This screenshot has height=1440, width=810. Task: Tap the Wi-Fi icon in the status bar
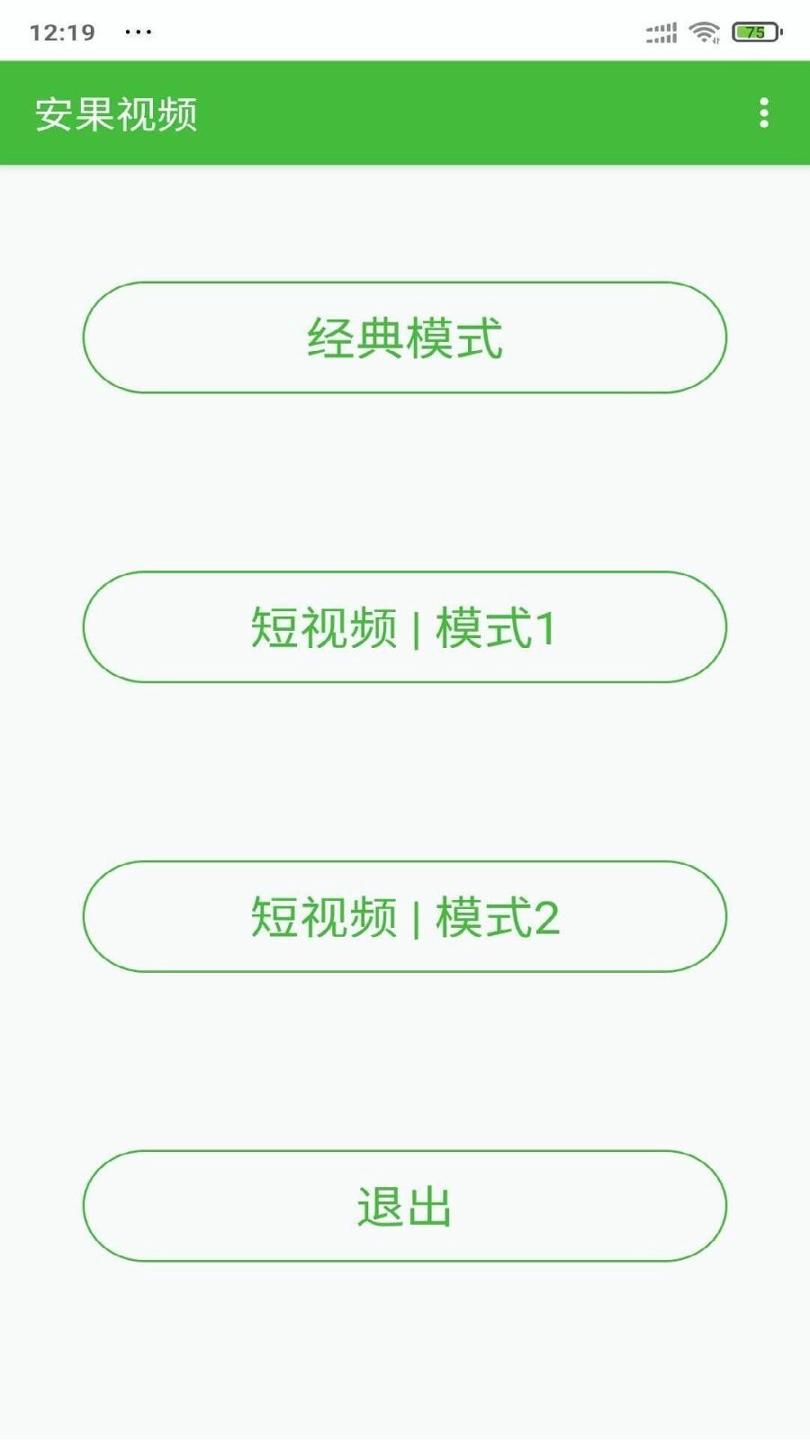(x=706, y=31)
